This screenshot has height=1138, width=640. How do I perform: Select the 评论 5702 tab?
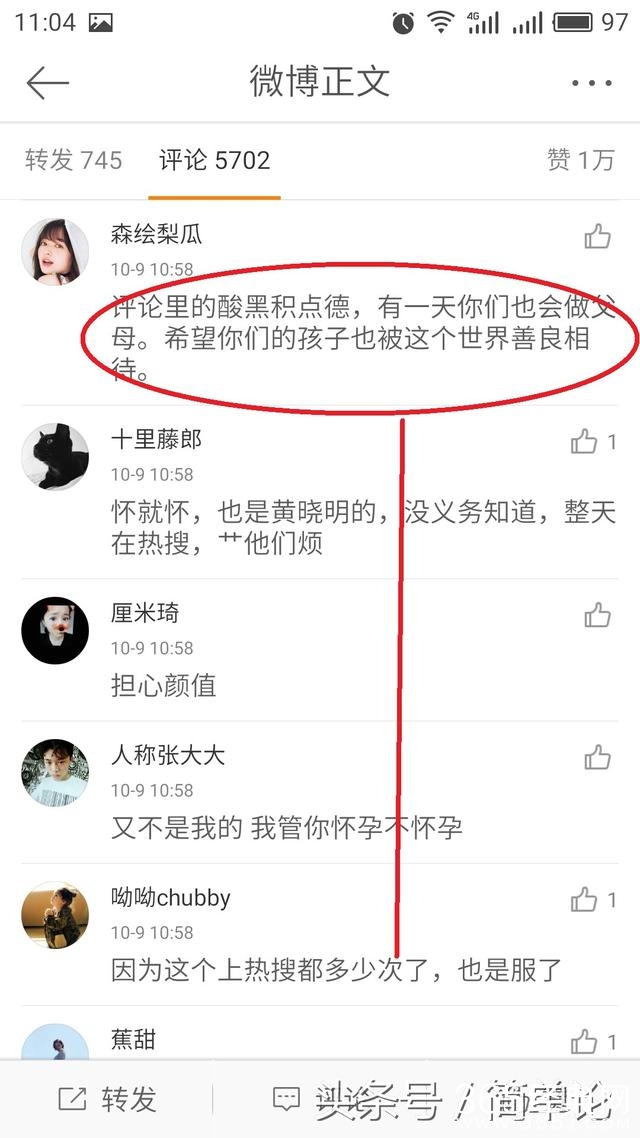pos(214,160)
